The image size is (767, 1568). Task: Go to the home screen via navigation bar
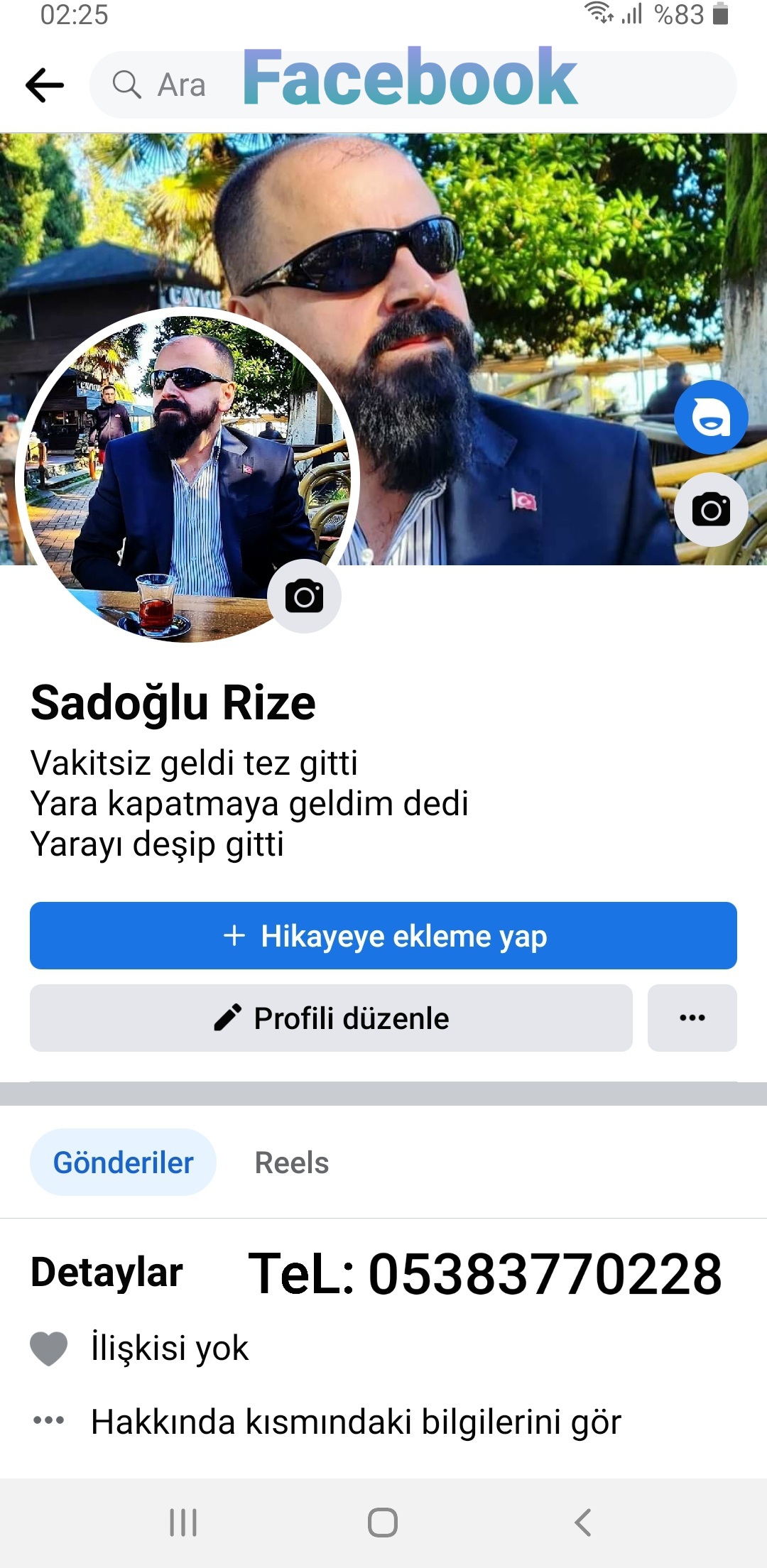383,1523
